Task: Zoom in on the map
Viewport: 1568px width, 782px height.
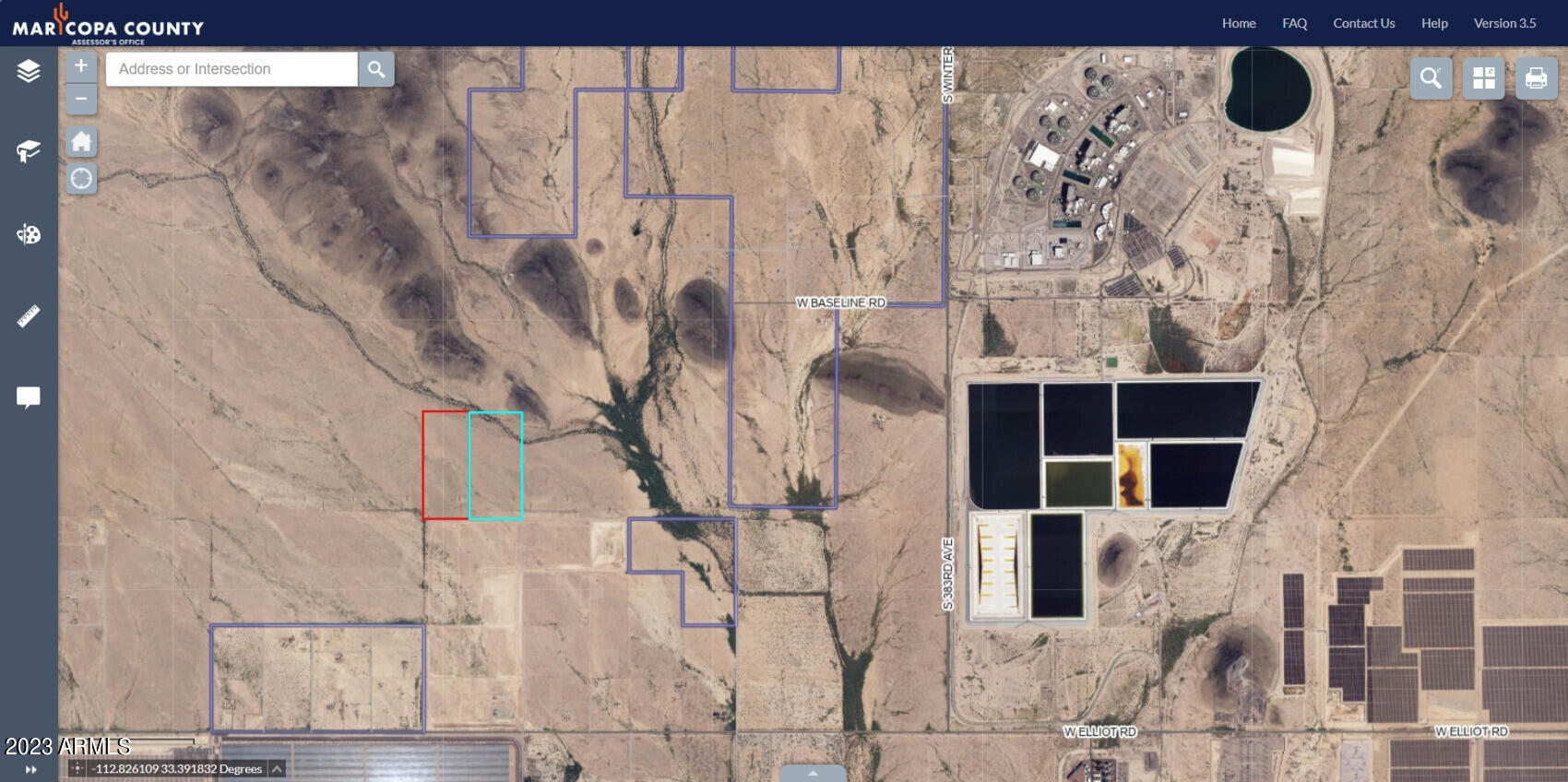Action: (81, 65)
